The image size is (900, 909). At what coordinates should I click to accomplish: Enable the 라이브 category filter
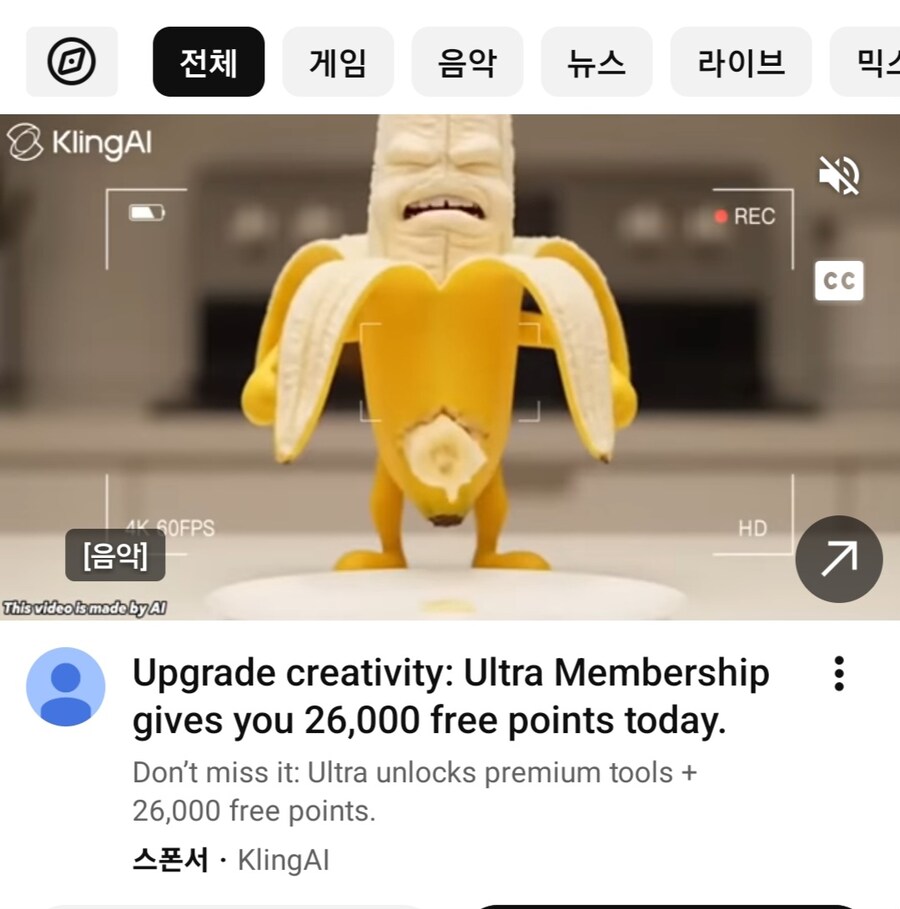(x=740, y=61)
